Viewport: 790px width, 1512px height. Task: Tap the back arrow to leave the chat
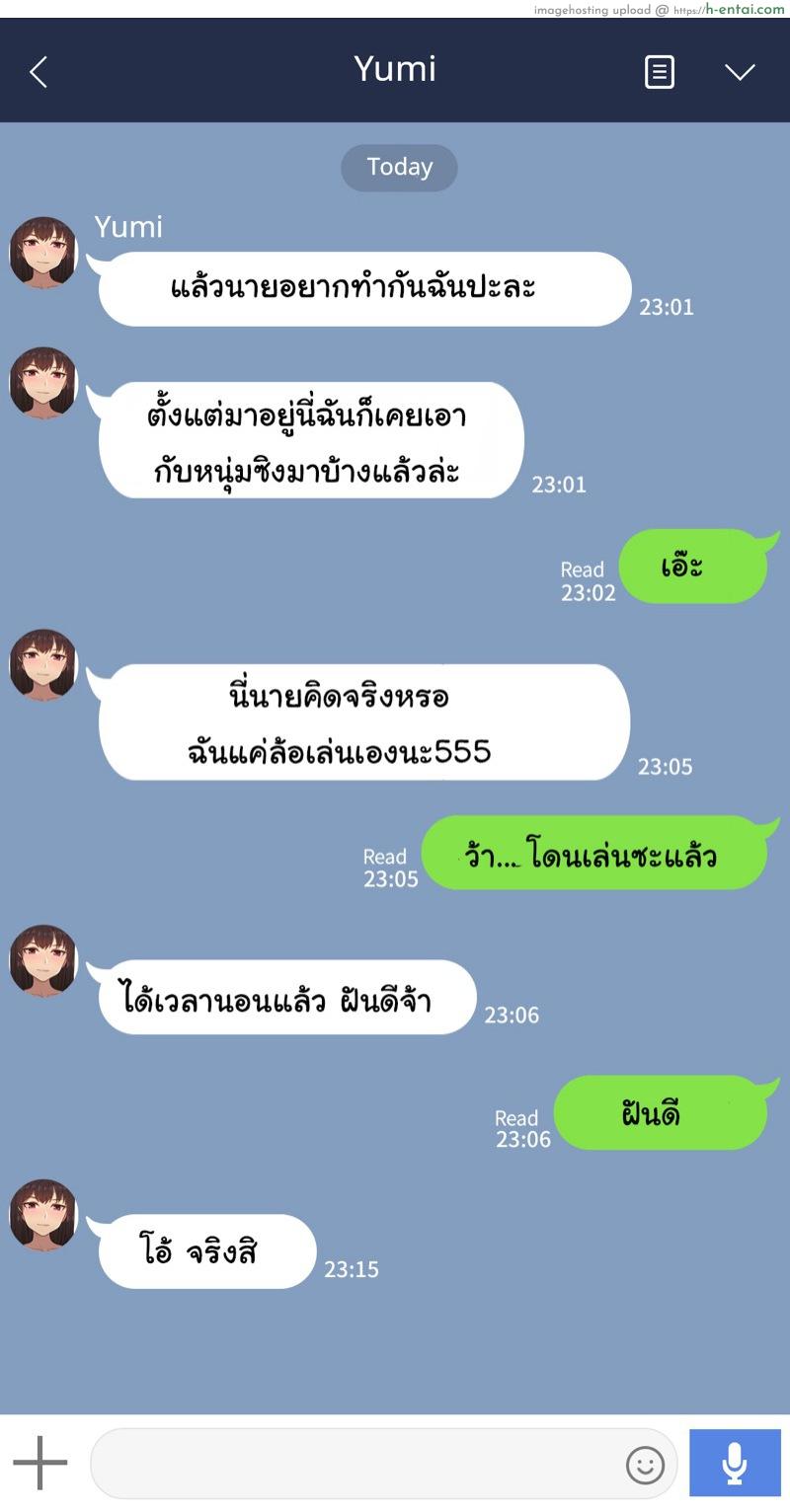[x=38, y=71]
